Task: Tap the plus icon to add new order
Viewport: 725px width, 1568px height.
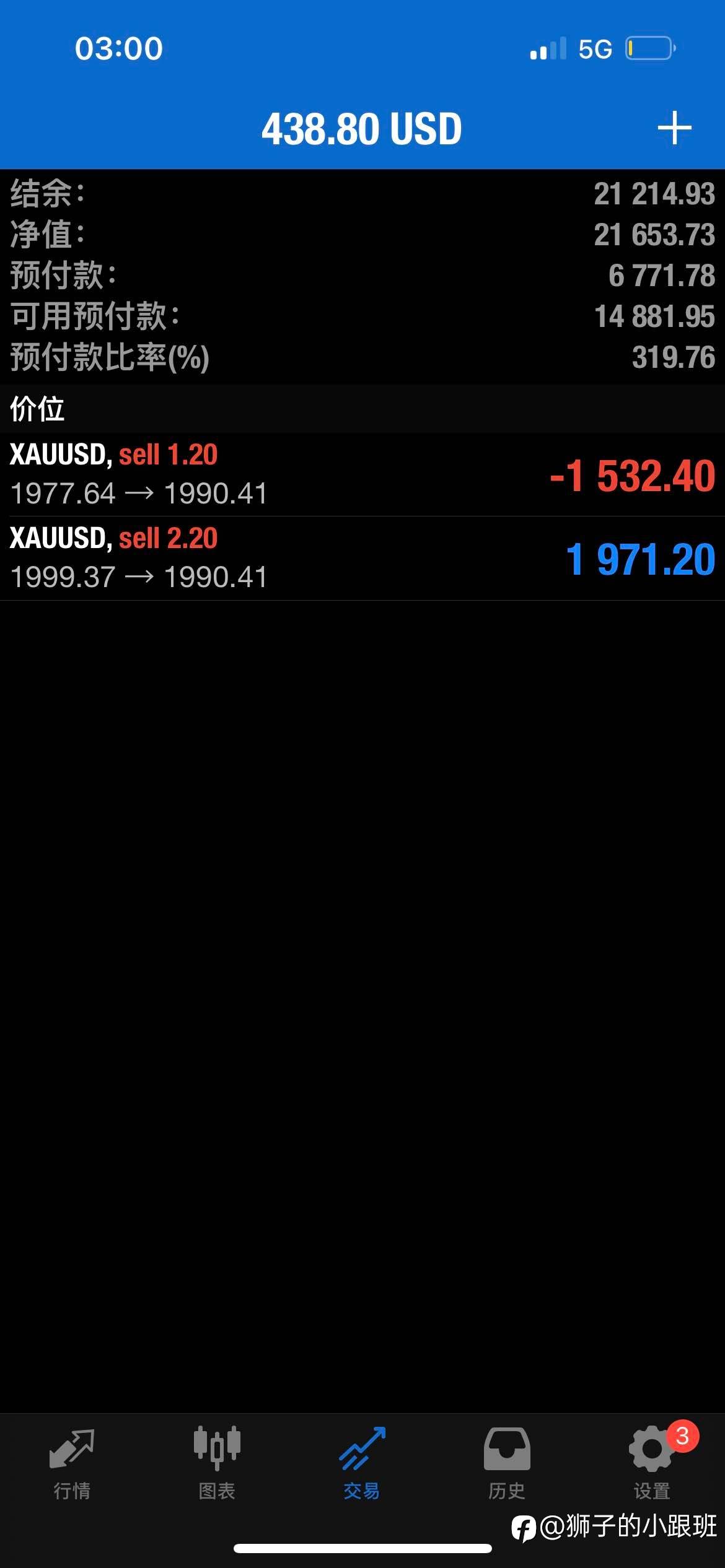Action: pos(674,128)
